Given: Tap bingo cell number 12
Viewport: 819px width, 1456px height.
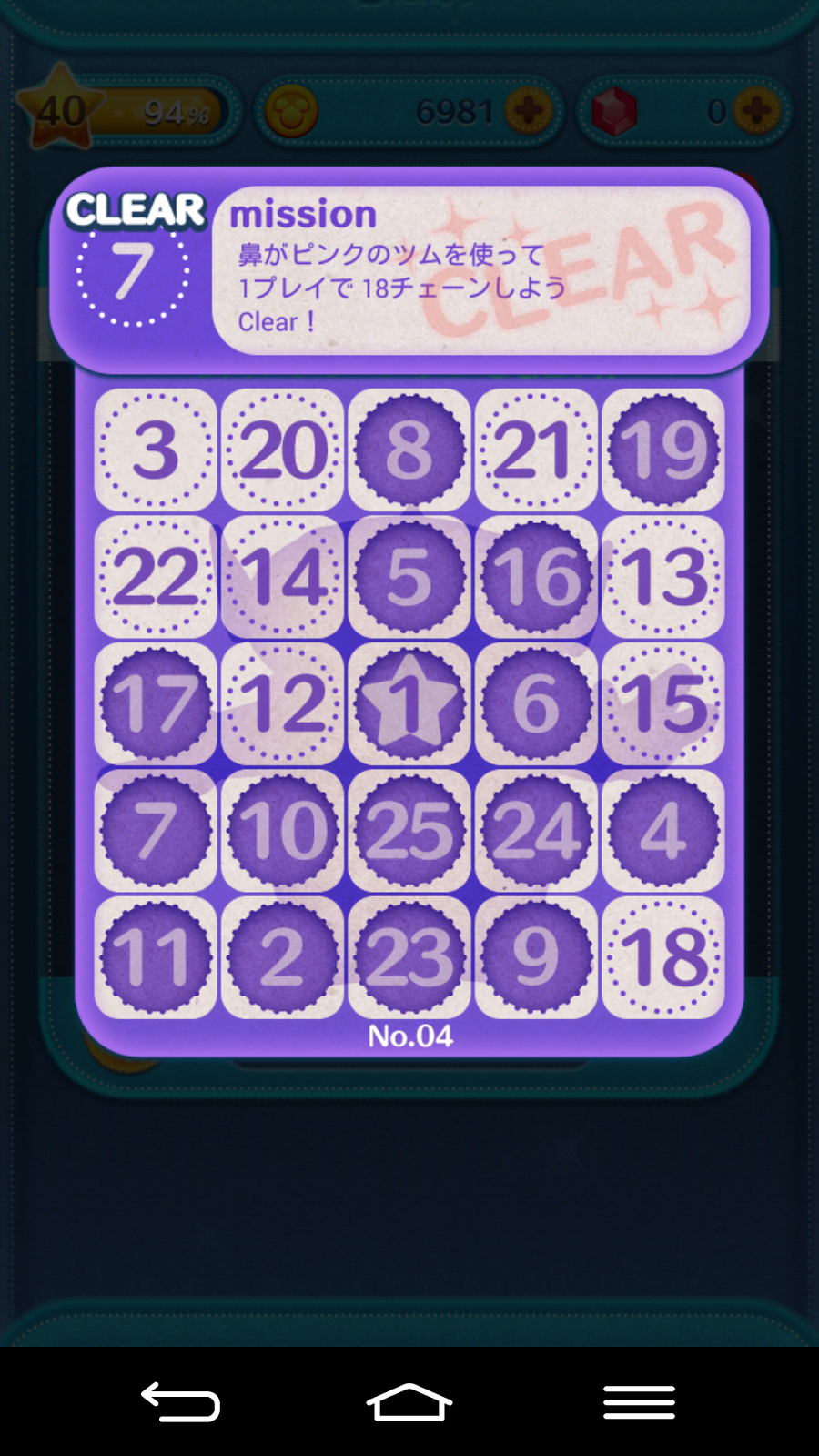Looking at the screenshot, I should click(283, 703).
